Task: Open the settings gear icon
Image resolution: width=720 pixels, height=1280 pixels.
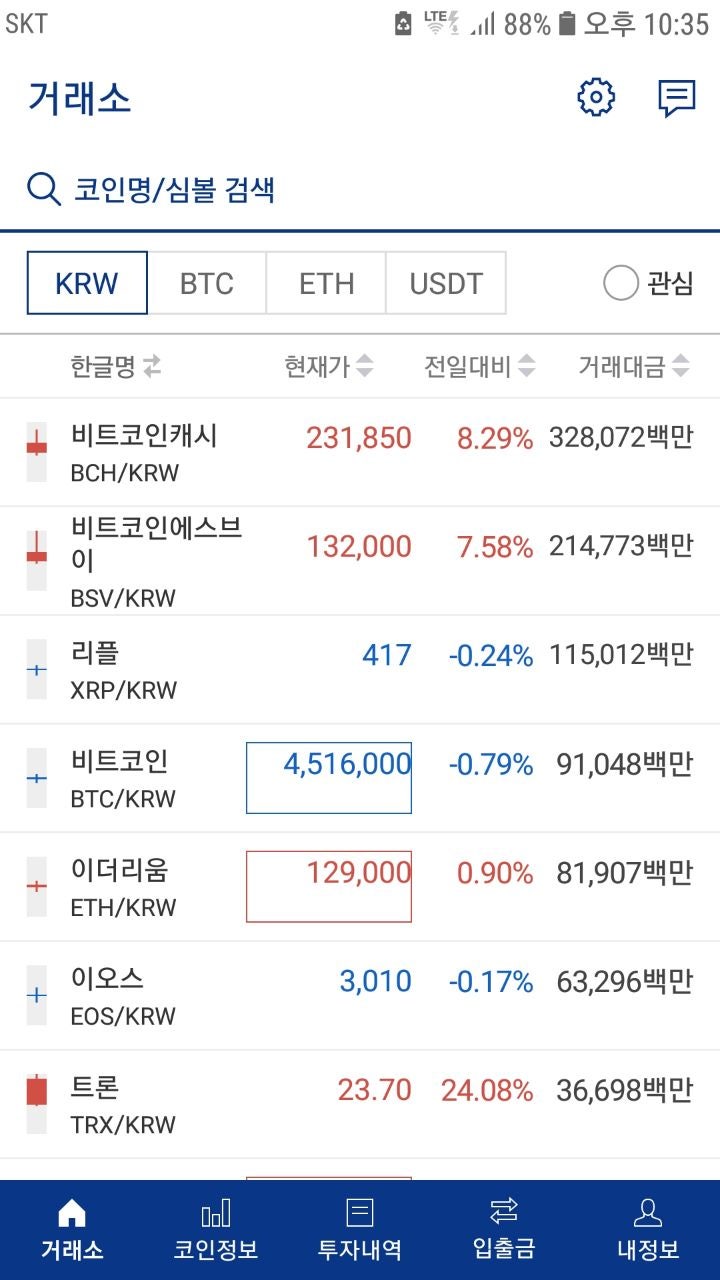Action: click(595, 97)
